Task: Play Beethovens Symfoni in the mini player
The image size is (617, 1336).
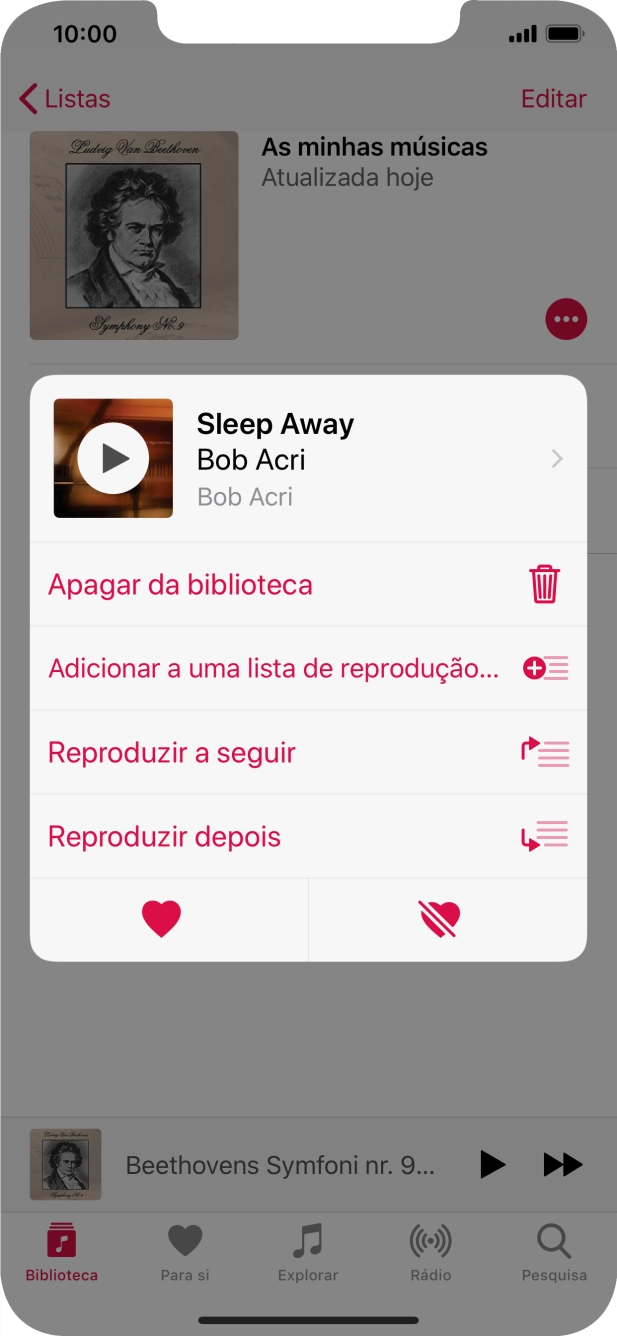Action: click(492, 1165)
